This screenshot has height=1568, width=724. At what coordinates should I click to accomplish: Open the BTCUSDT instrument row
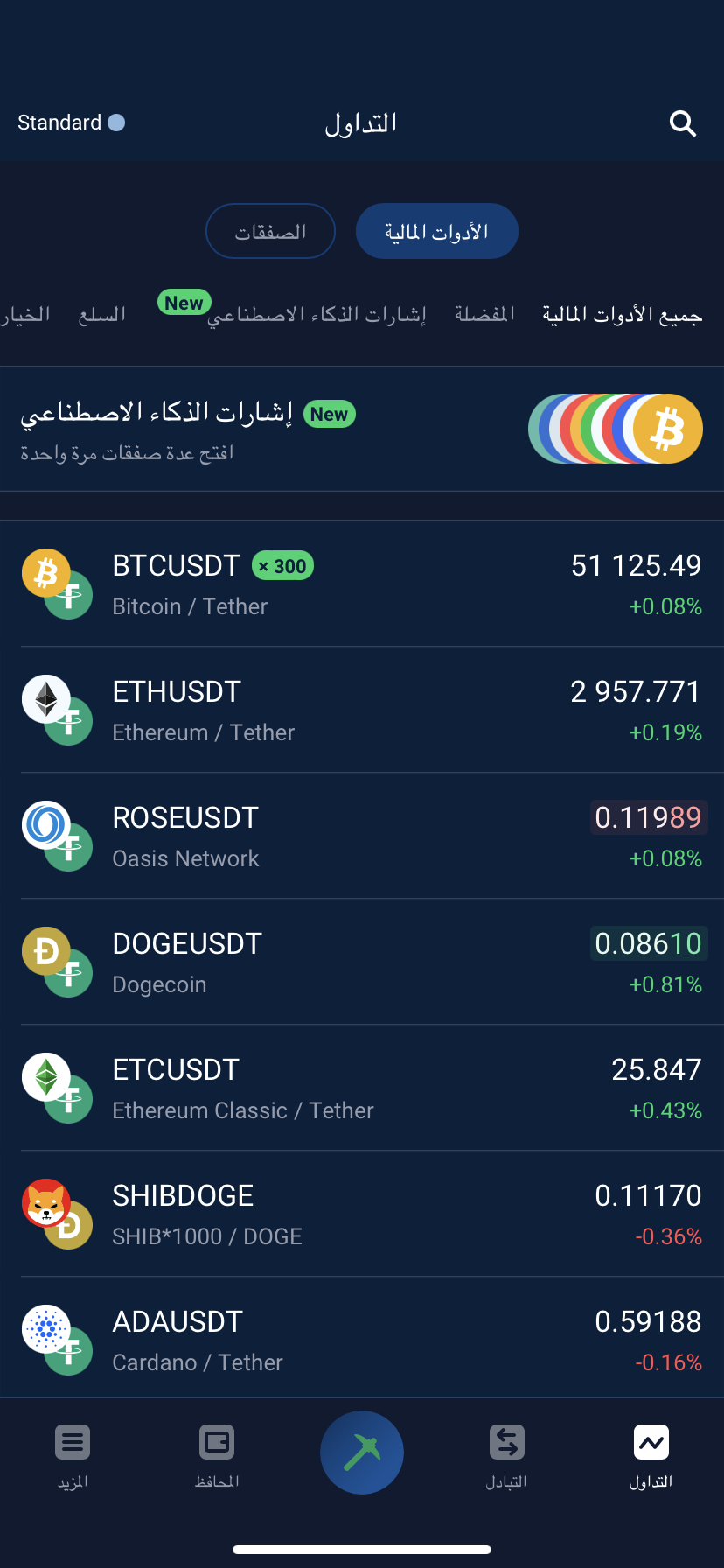(x=362, y=584)
